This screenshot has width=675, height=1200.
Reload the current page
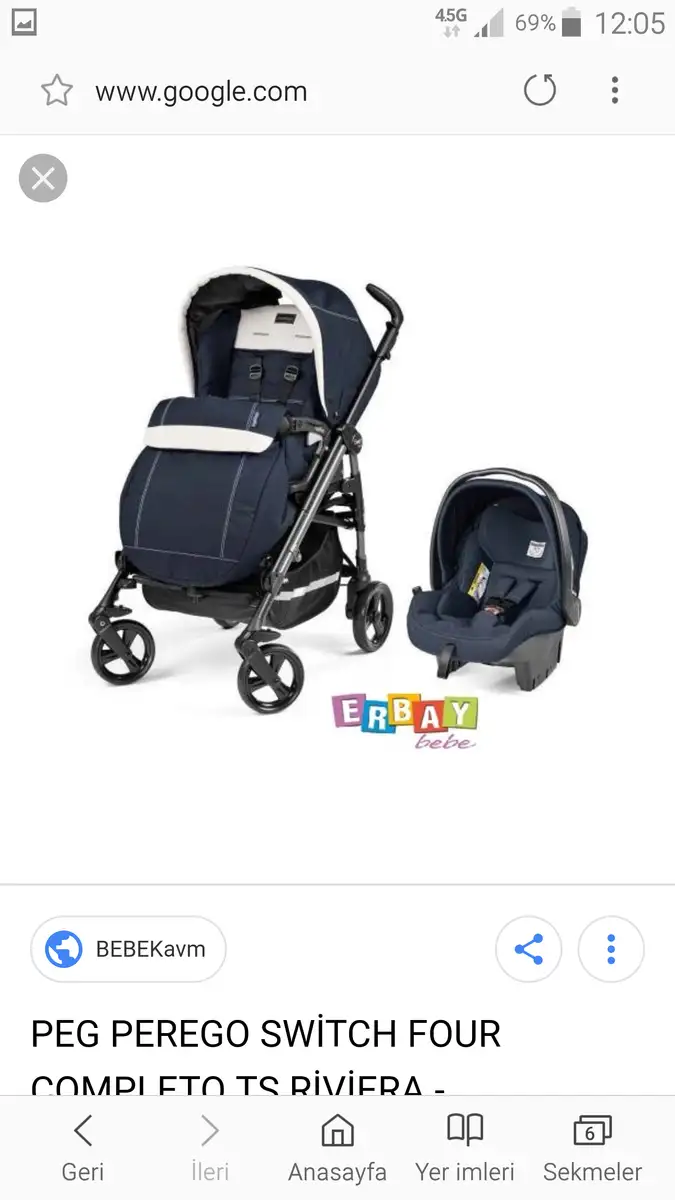[x=540, y=91]
